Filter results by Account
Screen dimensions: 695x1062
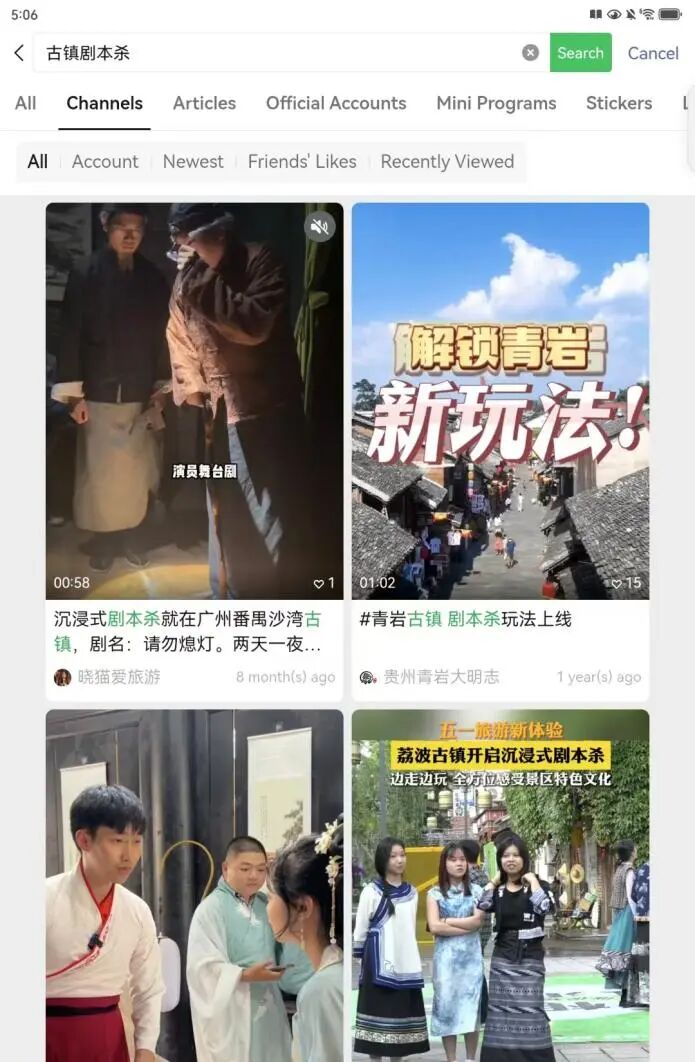(105, 161)
